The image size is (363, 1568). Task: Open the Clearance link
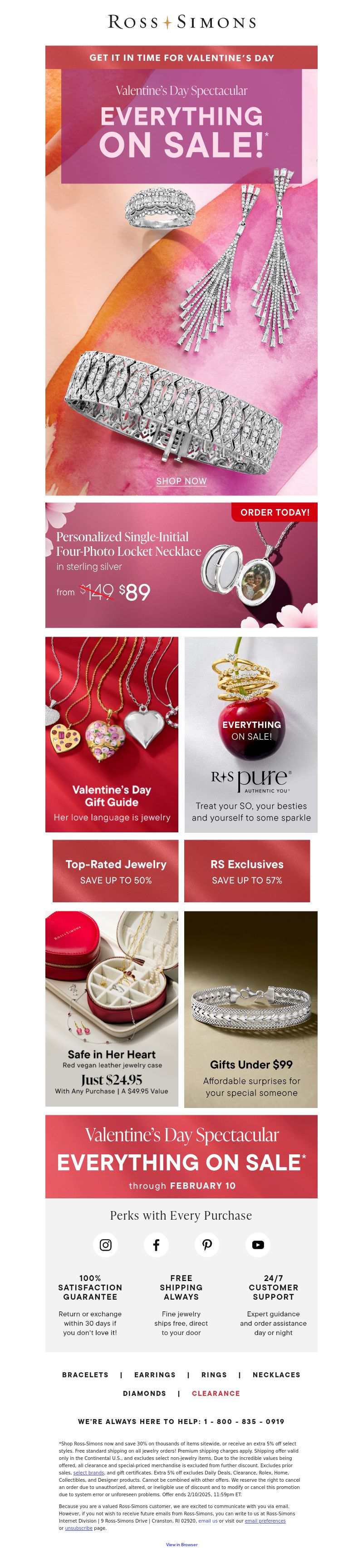point(216,1393)
